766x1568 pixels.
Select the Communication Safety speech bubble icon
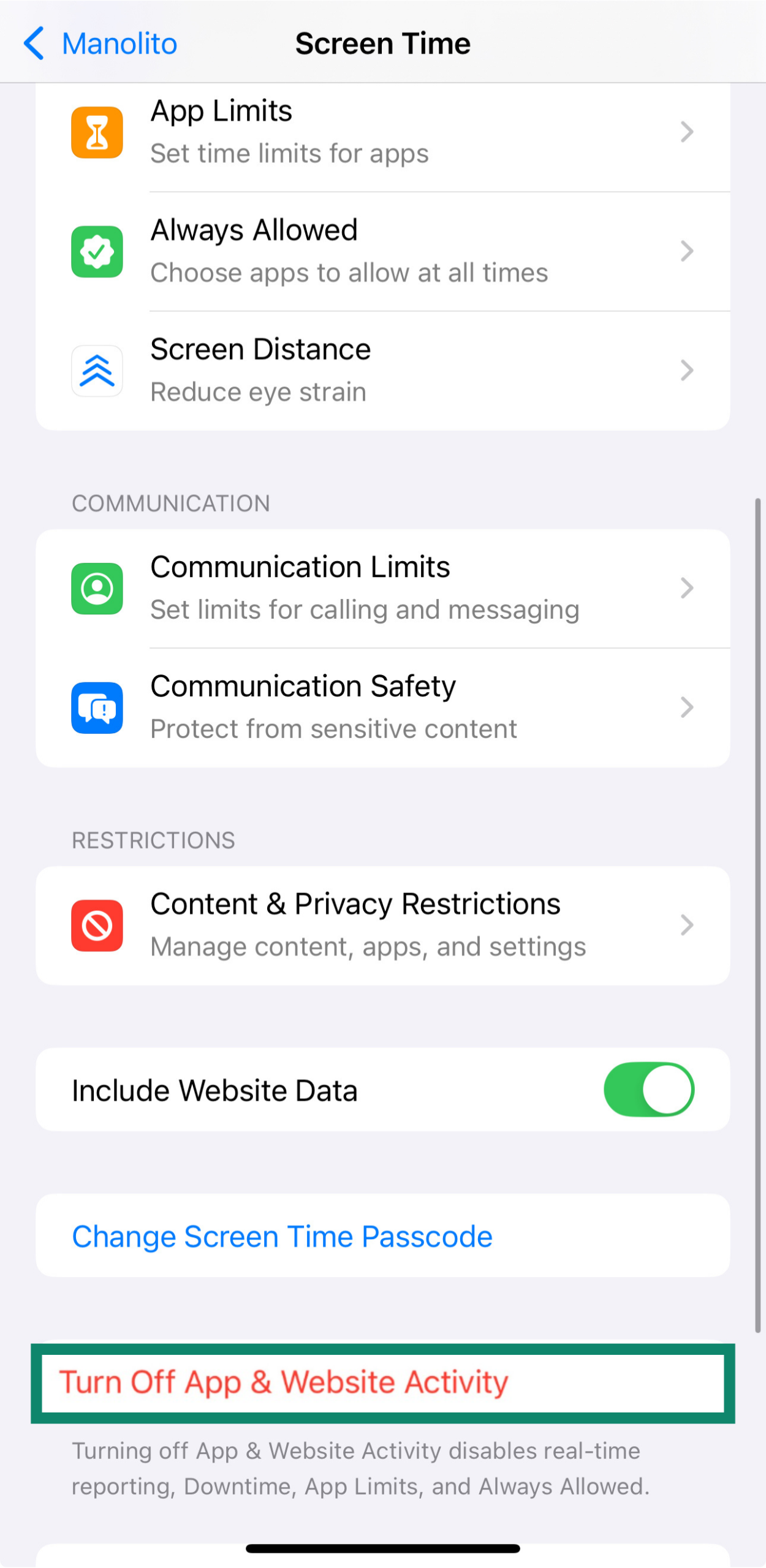[x=97, y=707]
